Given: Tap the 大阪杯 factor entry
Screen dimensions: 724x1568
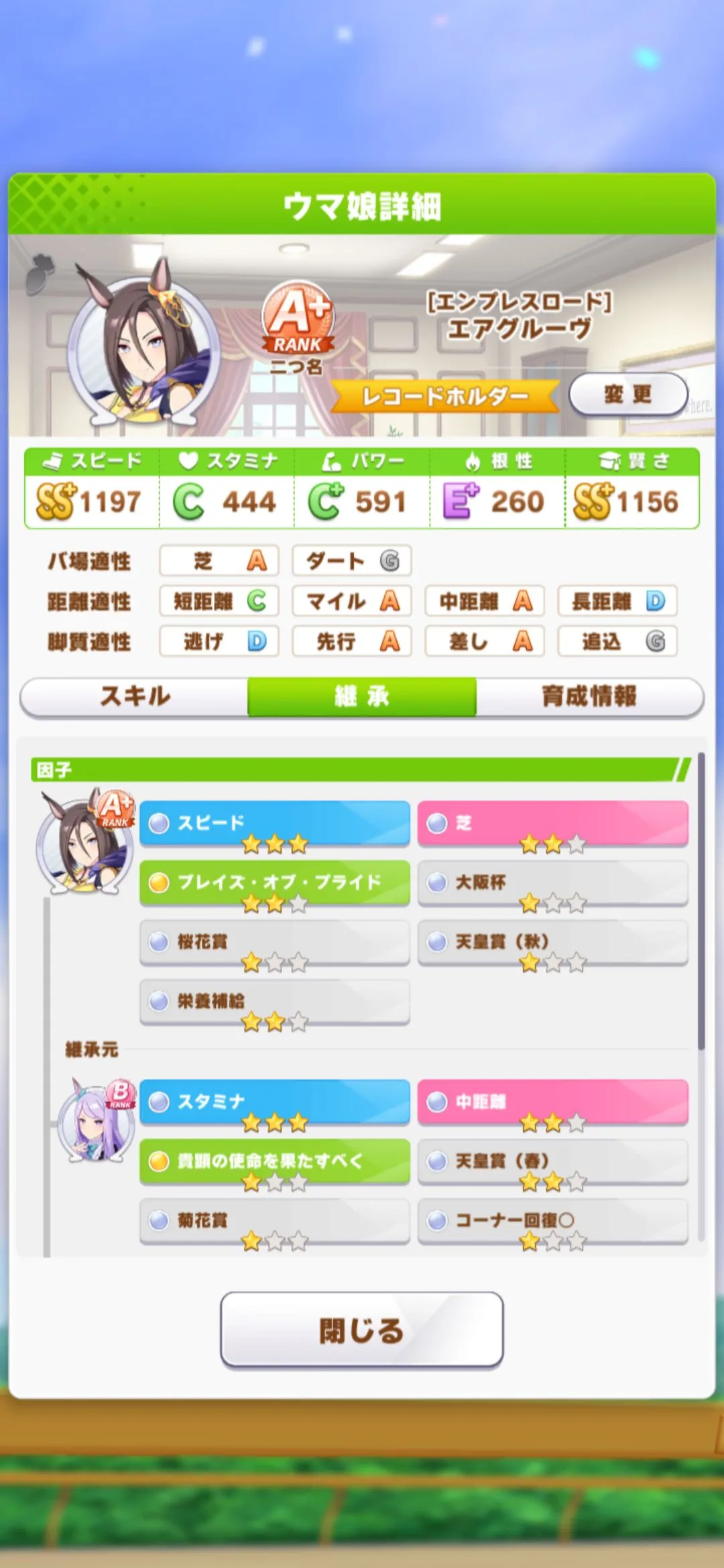Looking at the screenshot, I should (552, 882).
